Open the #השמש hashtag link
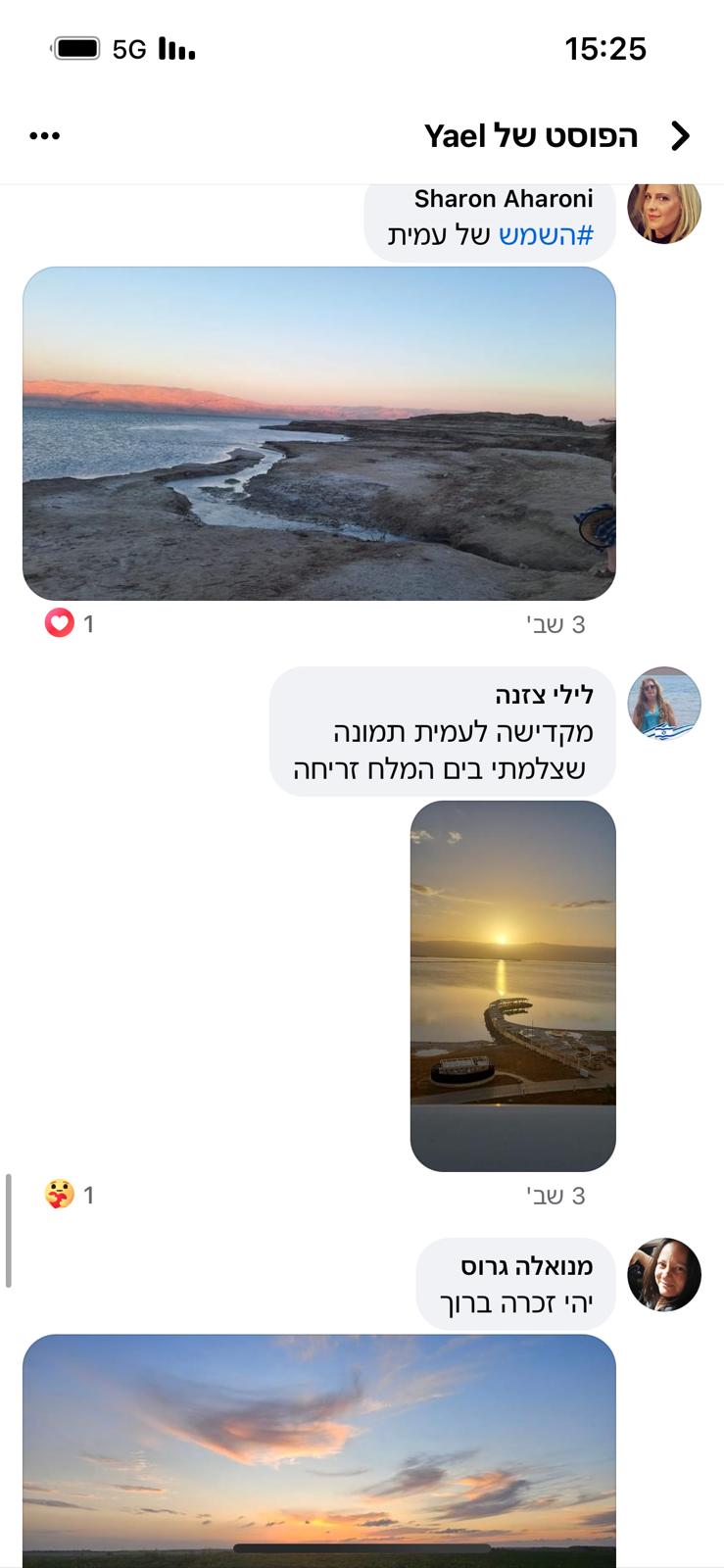724x1568 pixels. pyautogui.click(x=547, y=235)
